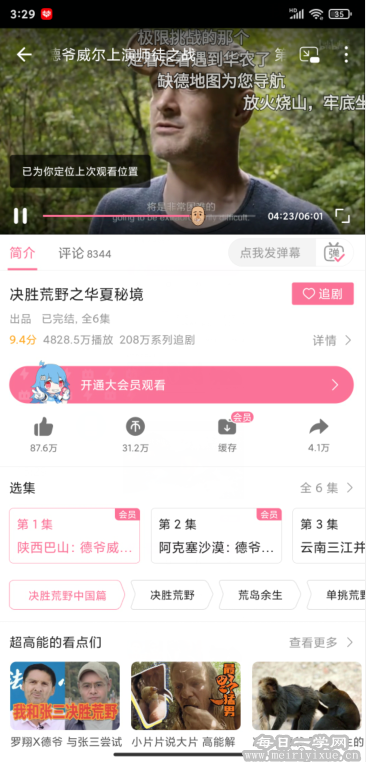Switch to the 评论 tab
366x762 pixels.
tap(85, 253)
